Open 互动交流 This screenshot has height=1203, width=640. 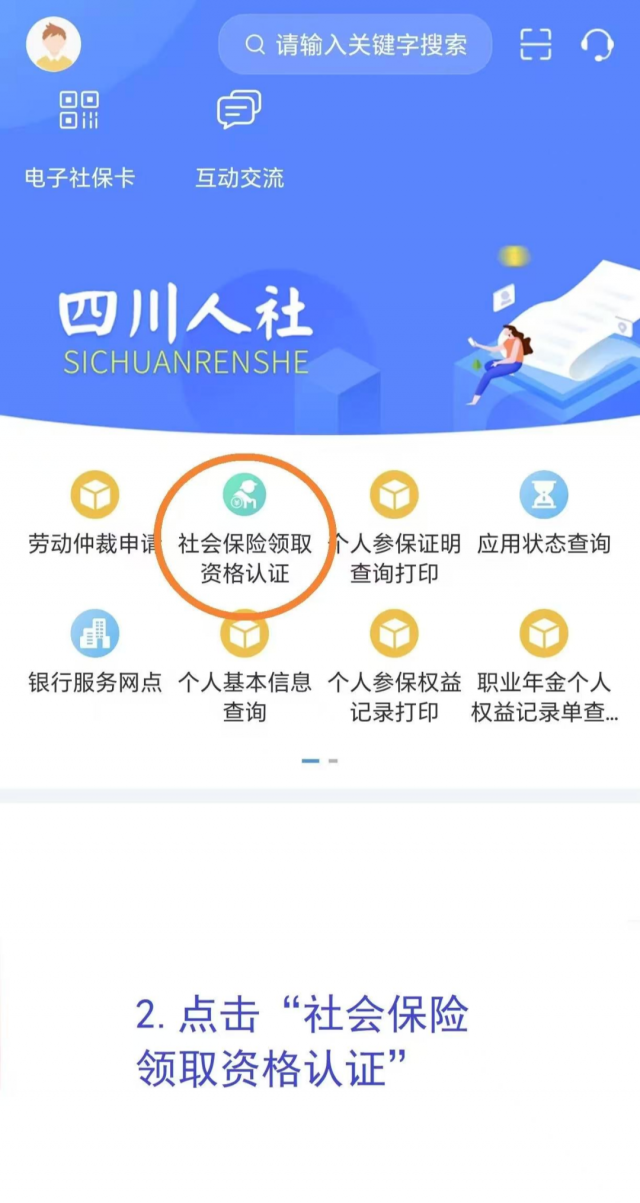tap(239, 138)
